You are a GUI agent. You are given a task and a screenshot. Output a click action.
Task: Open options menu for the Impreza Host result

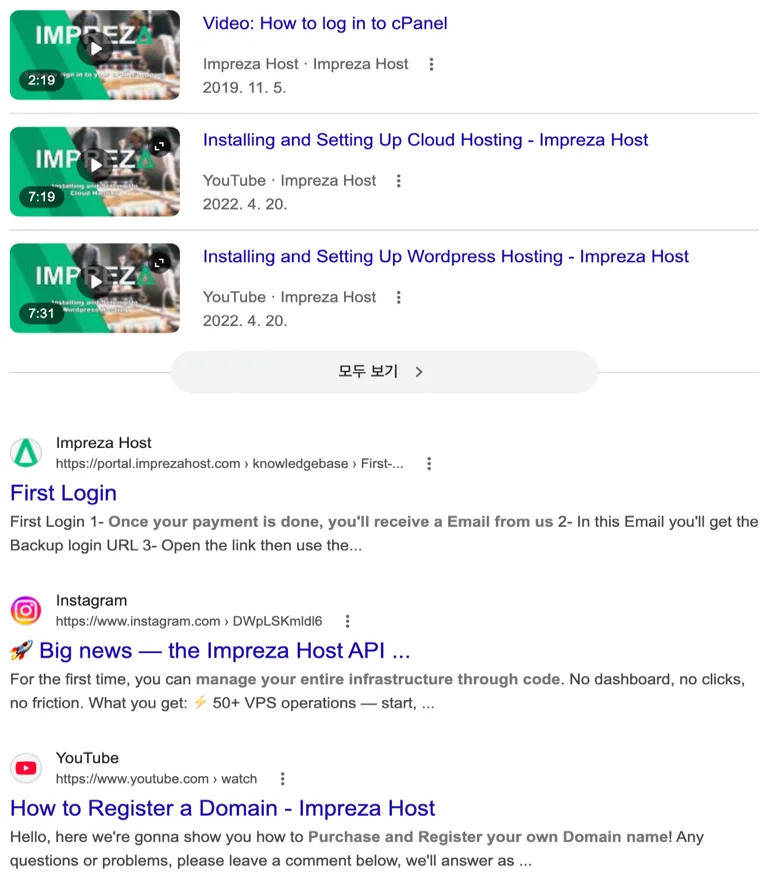click(429, 464)
